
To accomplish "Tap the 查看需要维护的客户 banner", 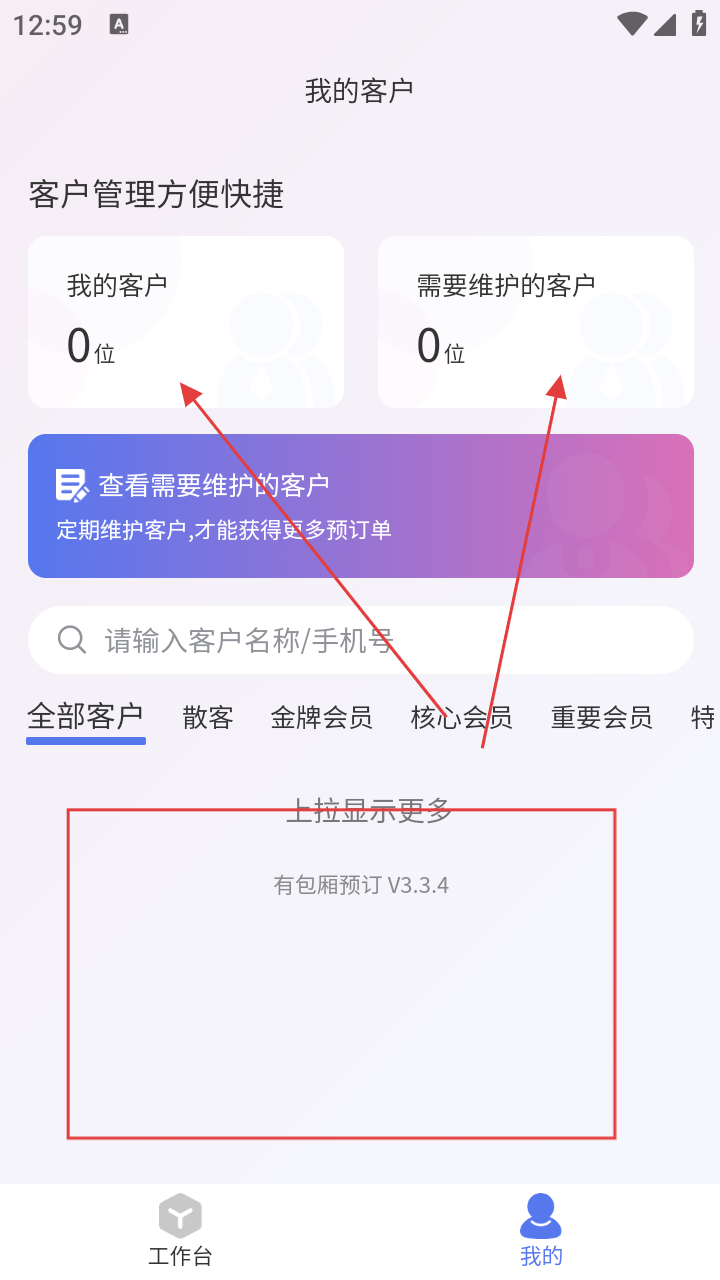I will point(360,506).
